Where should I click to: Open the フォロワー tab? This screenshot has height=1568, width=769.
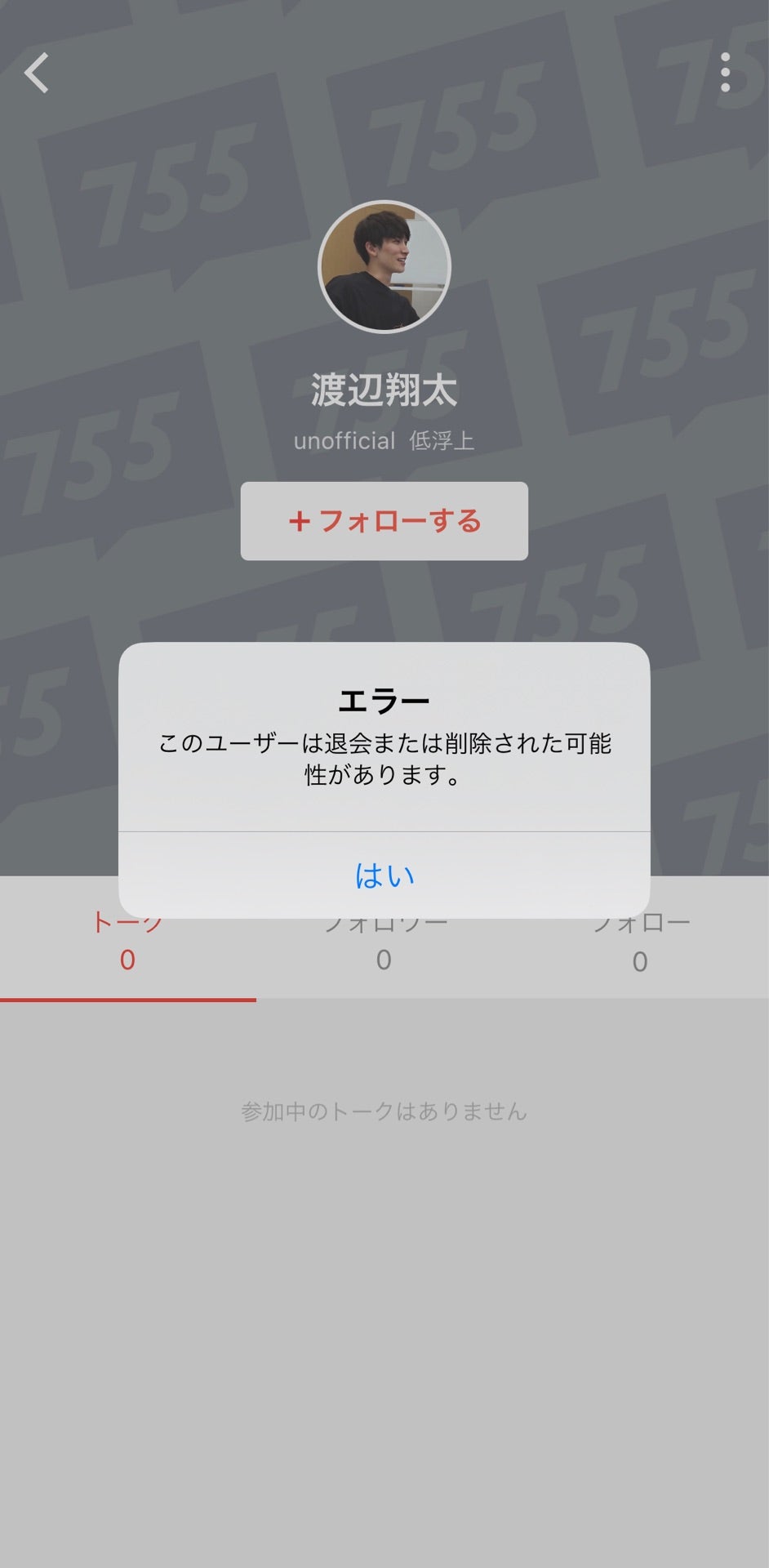pos(384,939)
